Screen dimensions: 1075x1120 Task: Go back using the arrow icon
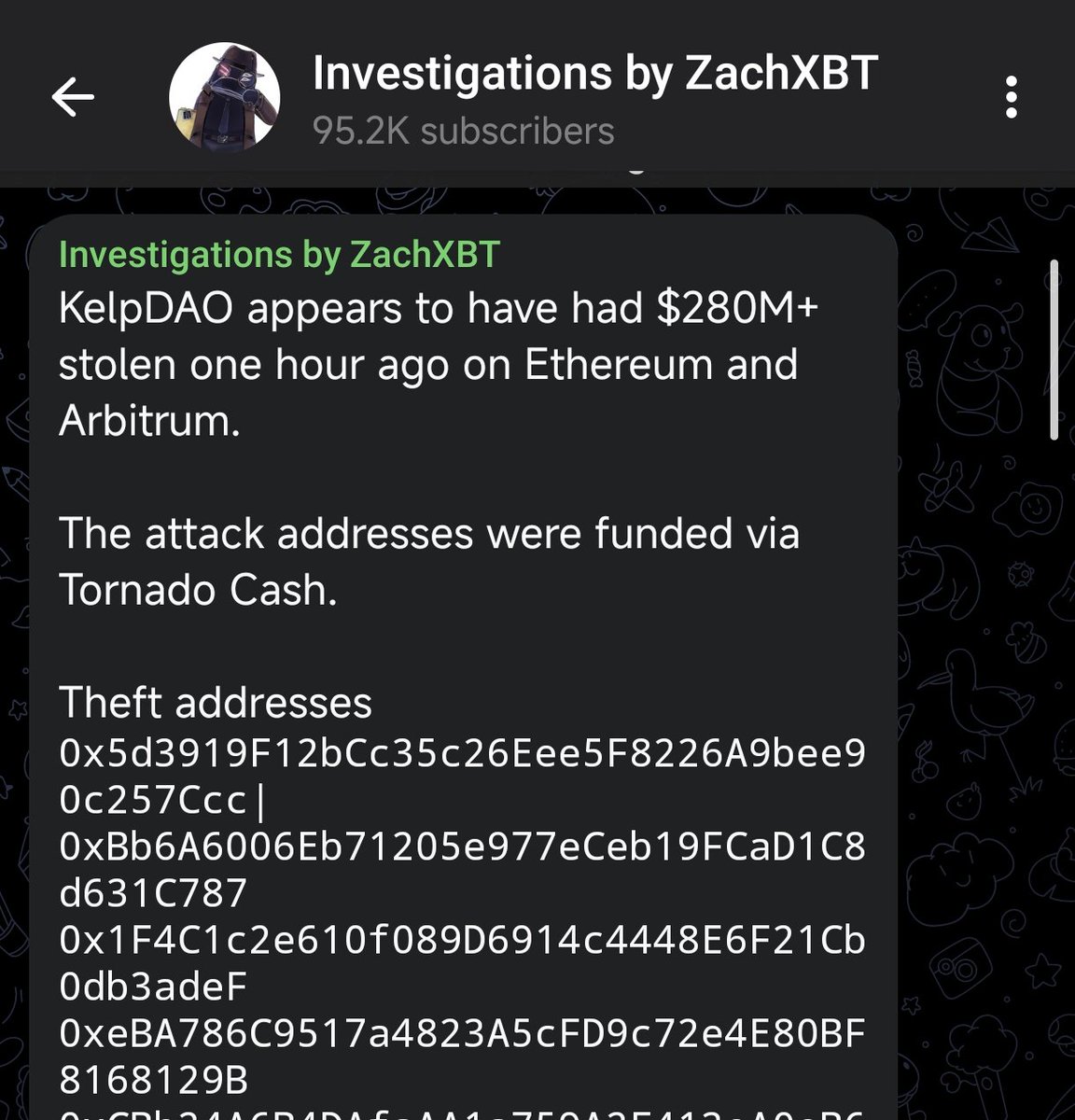click(73, 97)
